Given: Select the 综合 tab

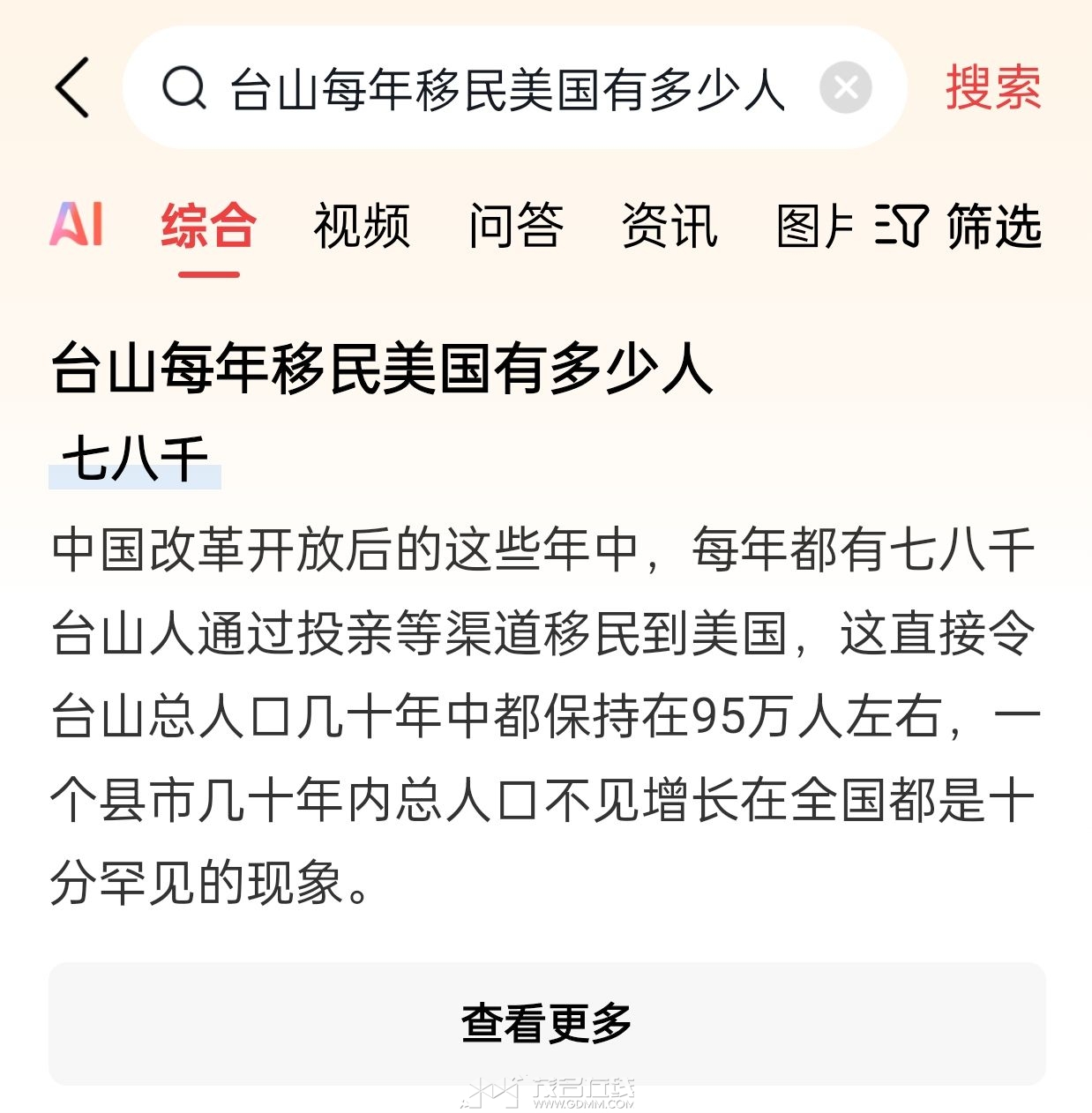Looking at the screenshot, I should (x=208, y=226).
